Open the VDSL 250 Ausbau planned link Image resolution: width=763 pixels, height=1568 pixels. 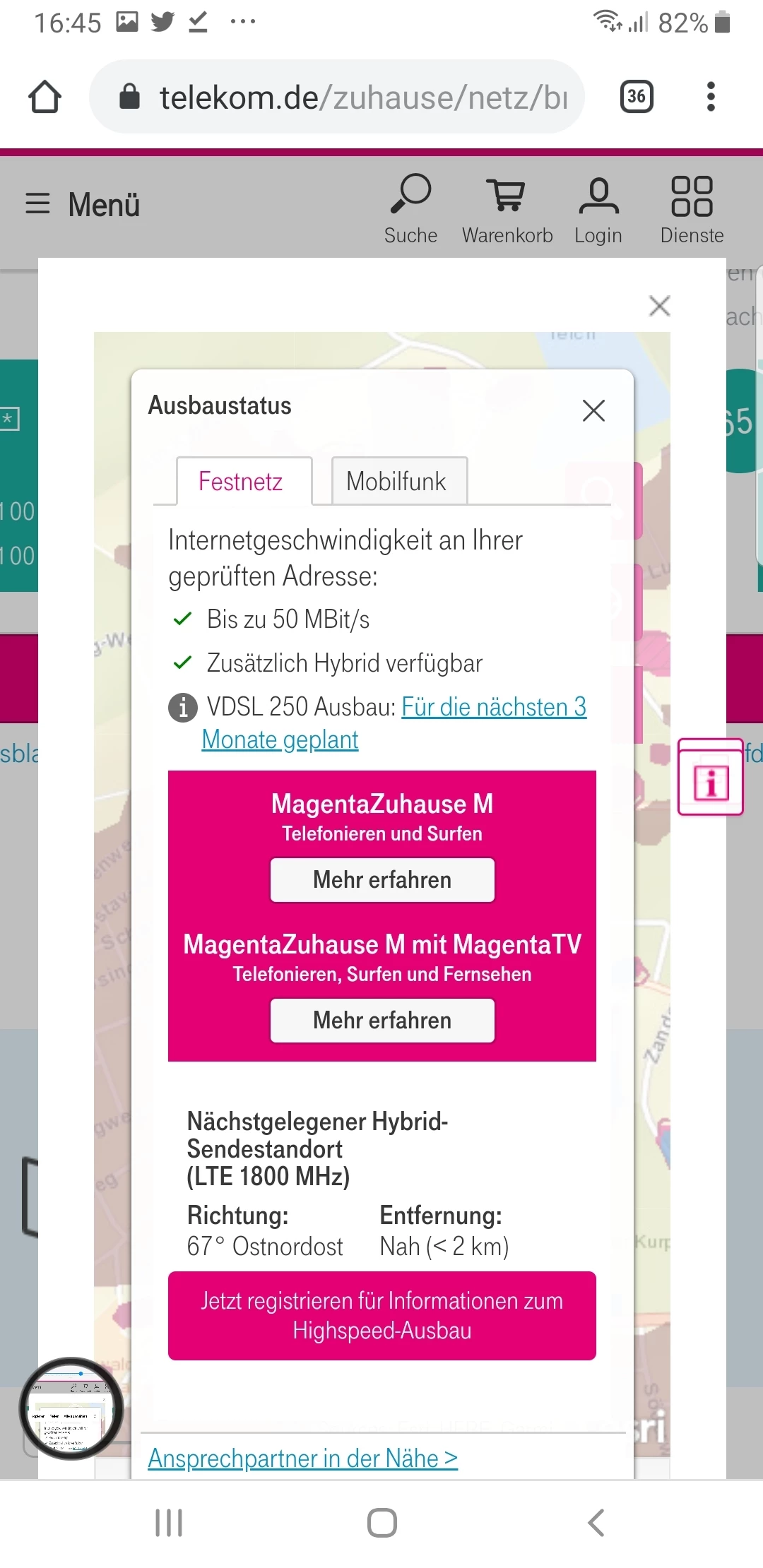click(x=493, y=707)
